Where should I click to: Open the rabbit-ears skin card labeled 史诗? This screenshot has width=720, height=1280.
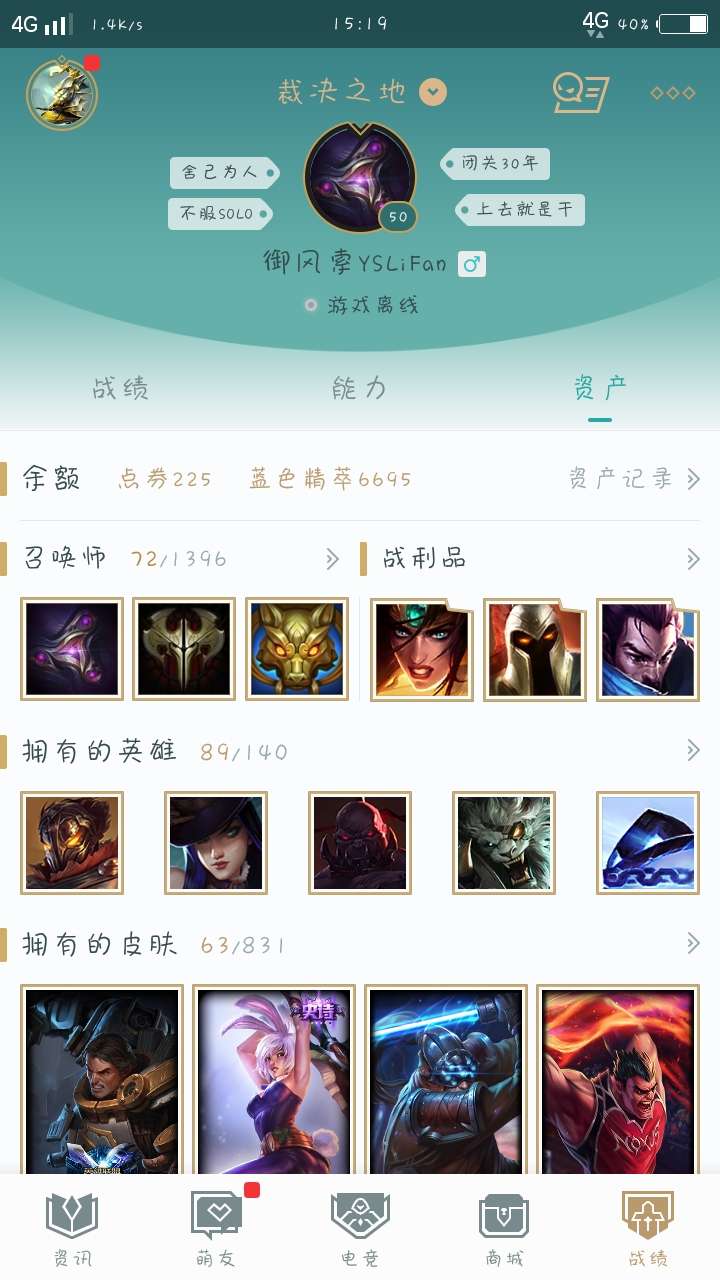coord(274,1080)
